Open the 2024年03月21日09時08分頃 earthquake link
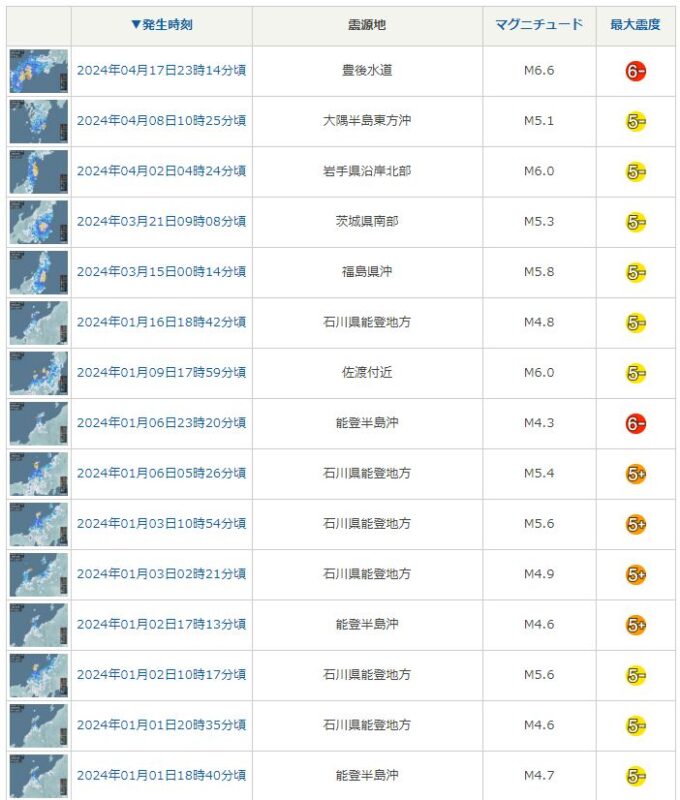680x800 pixels. (161, 221)
